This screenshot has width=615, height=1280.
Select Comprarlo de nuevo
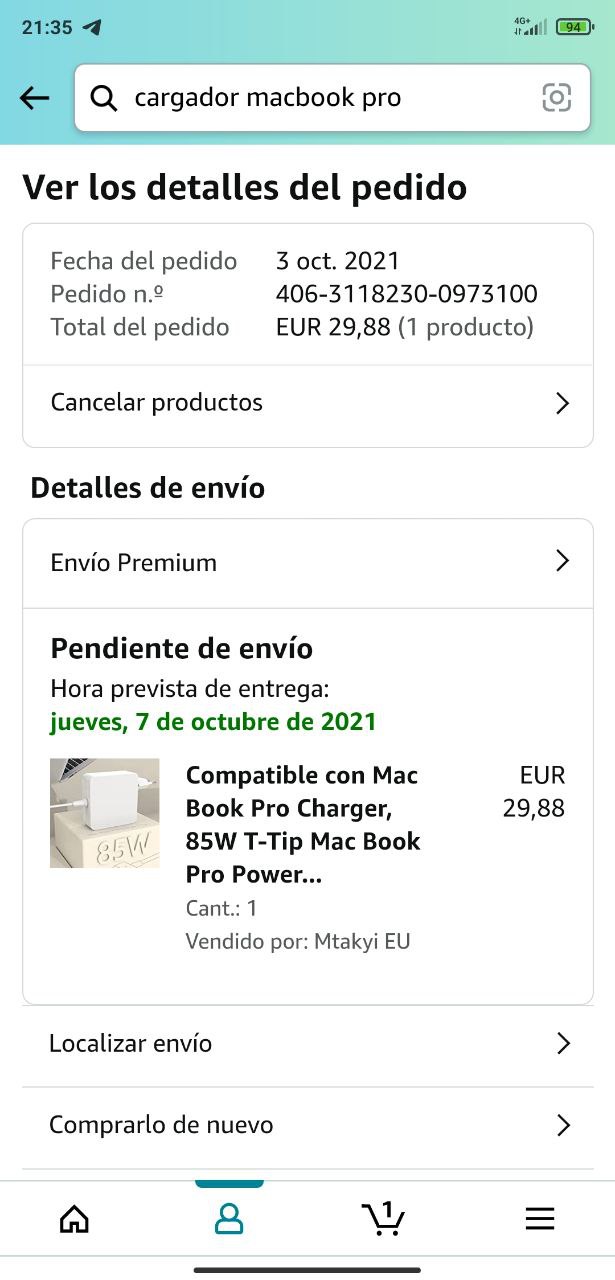pos(307,1125)
